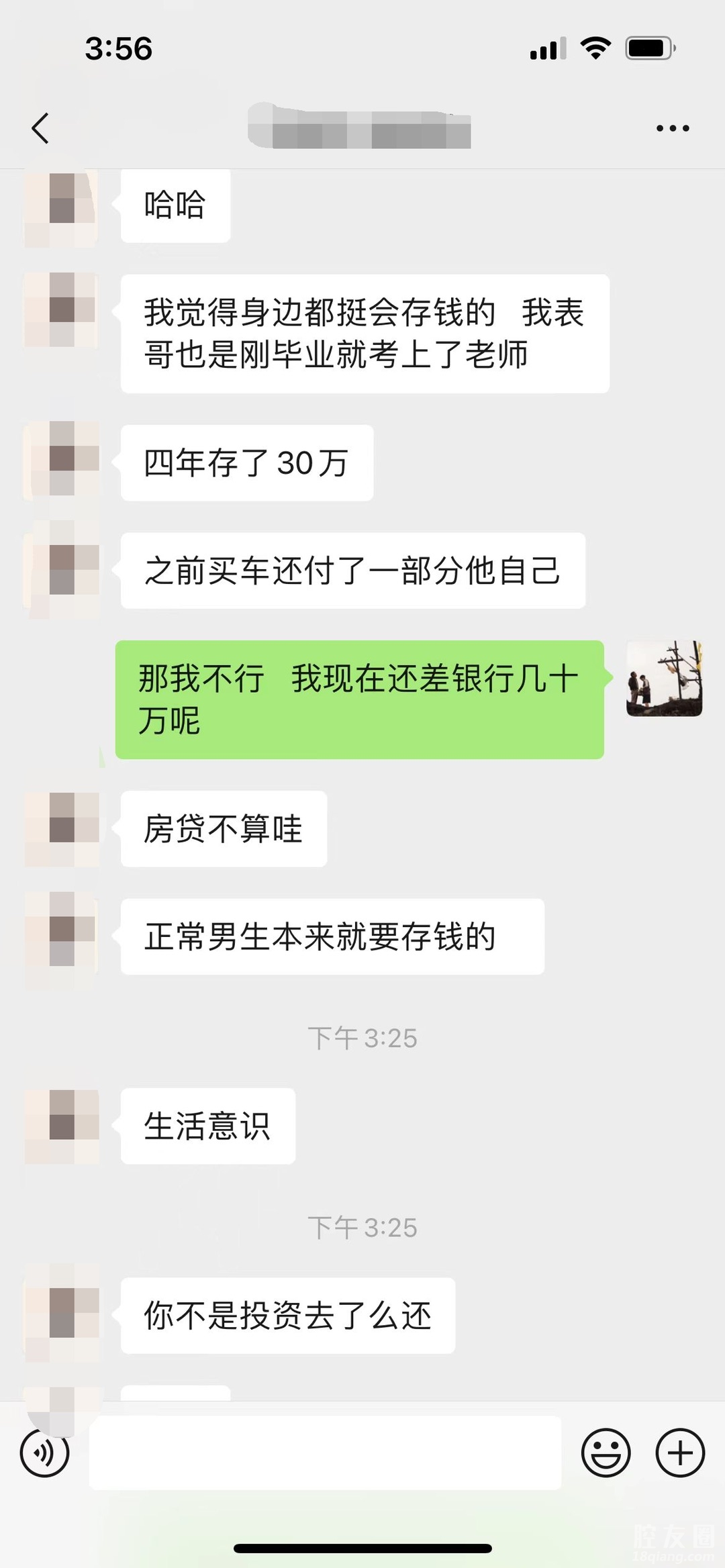Go back to the chat list
The width and height of the screenshot is (725, 1568).
click(x=40, y=128)
